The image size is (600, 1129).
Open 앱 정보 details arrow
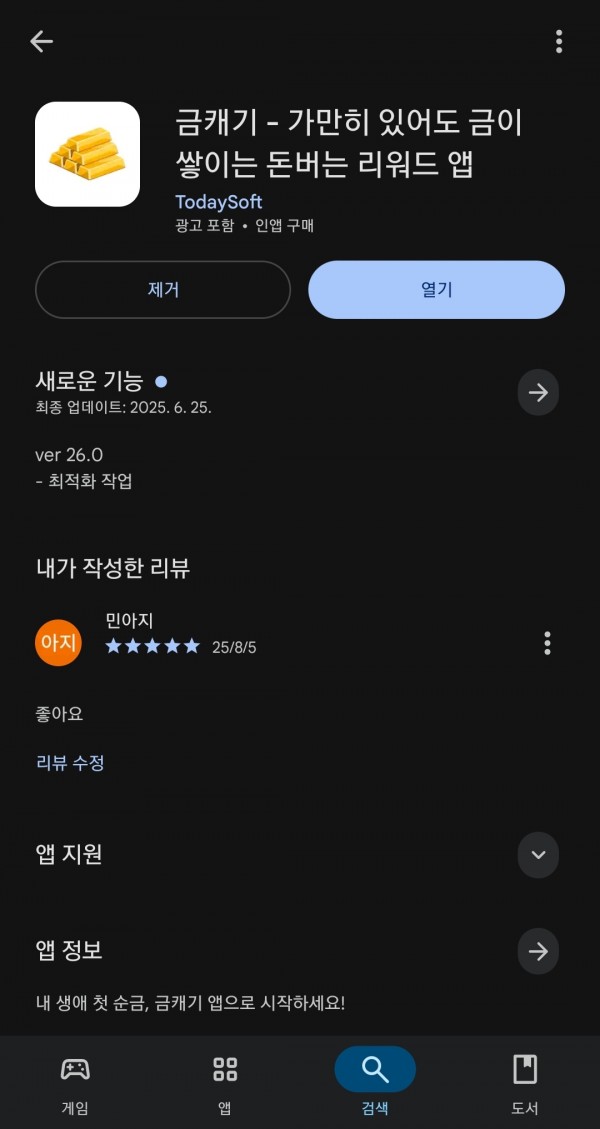[538, 951]
